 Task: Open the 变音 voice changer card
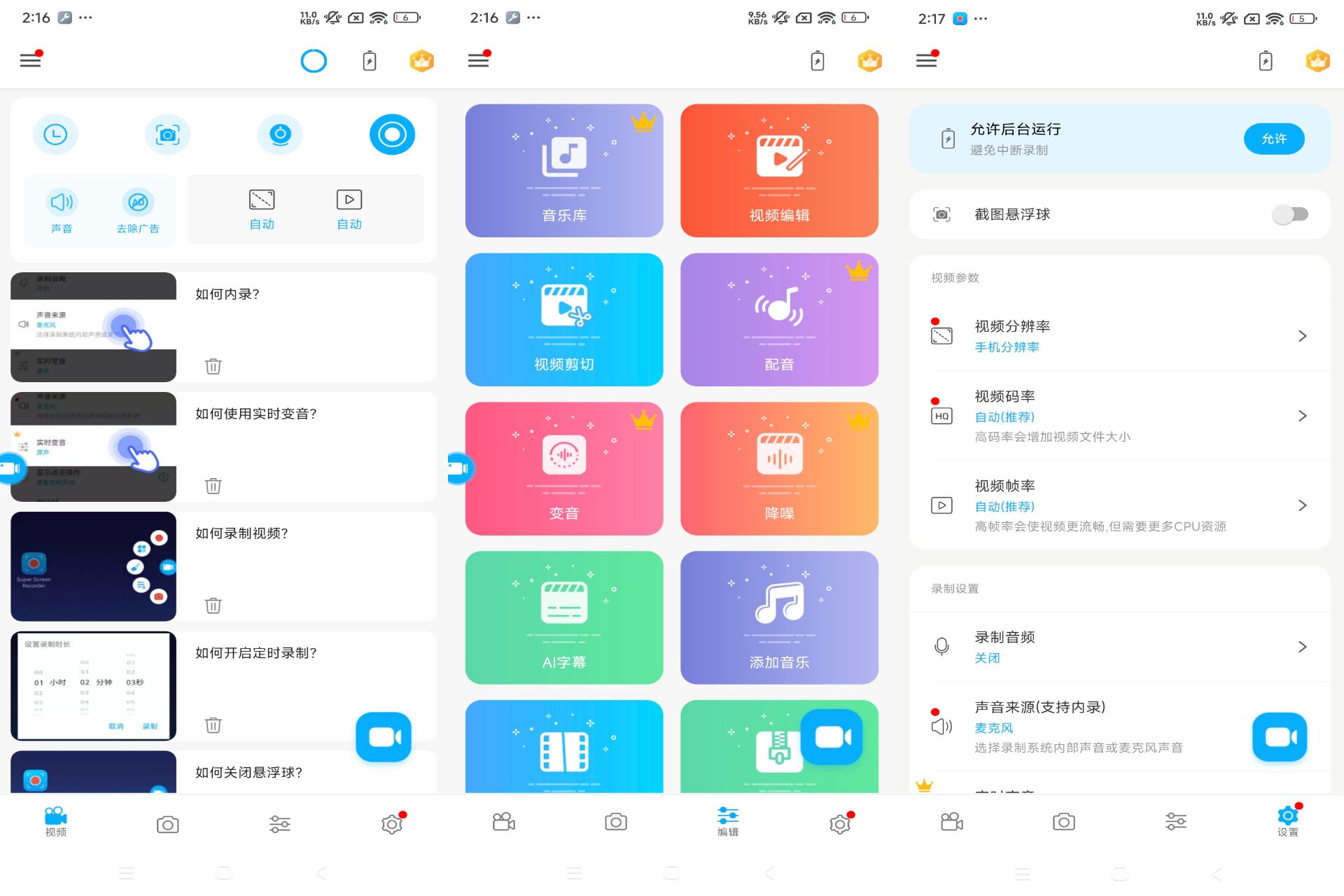pos(563,469)
